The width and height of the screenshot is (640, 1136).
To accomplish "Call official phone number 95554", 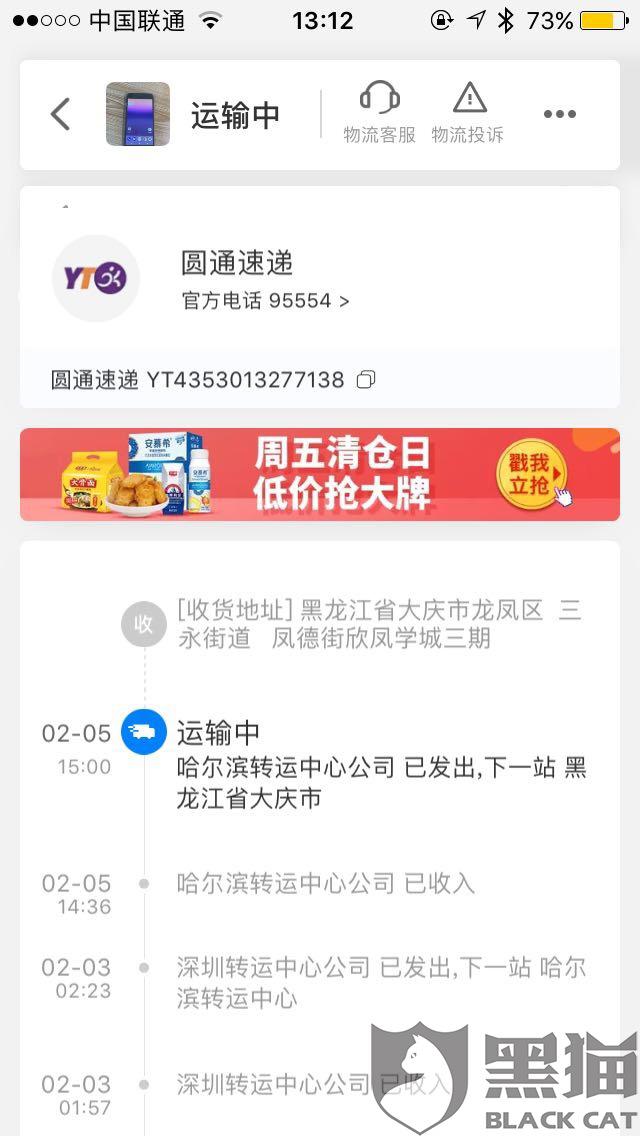I will (266, 300).
